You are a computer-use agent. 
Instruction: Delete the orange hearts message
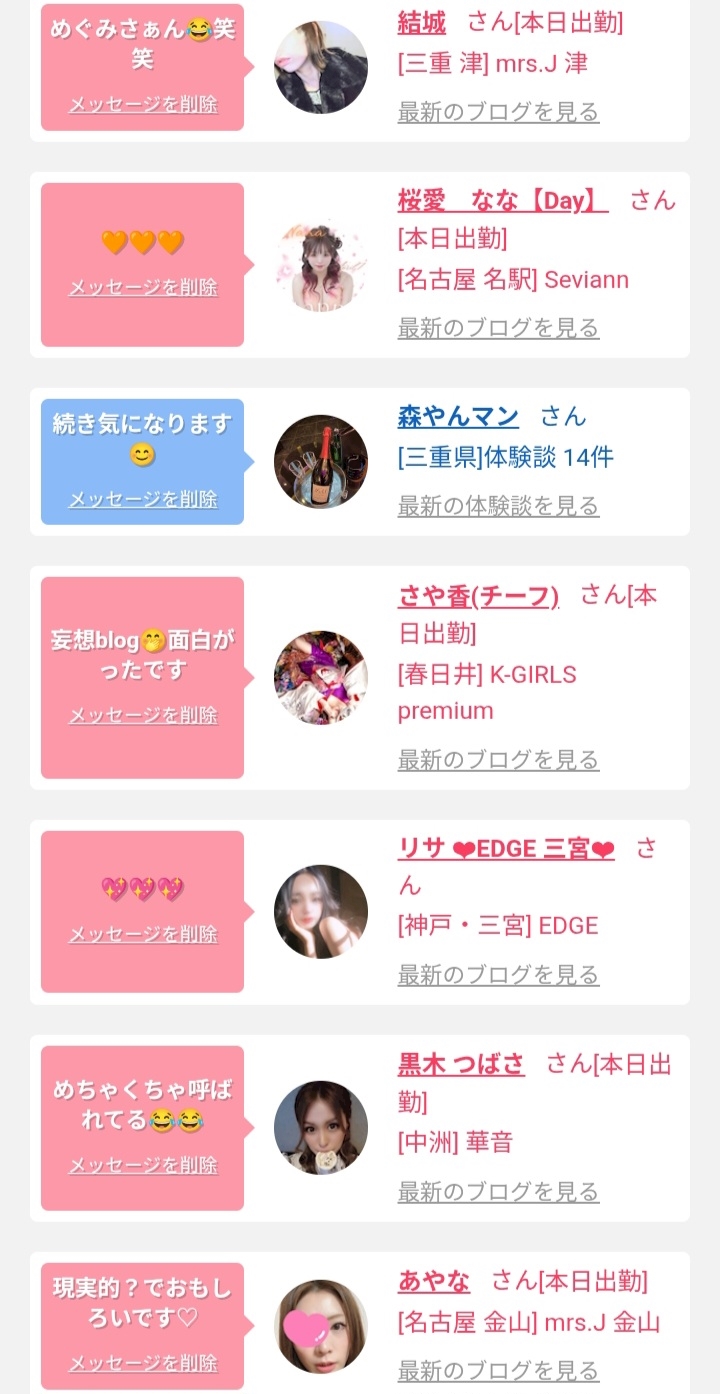coord(142,288)
